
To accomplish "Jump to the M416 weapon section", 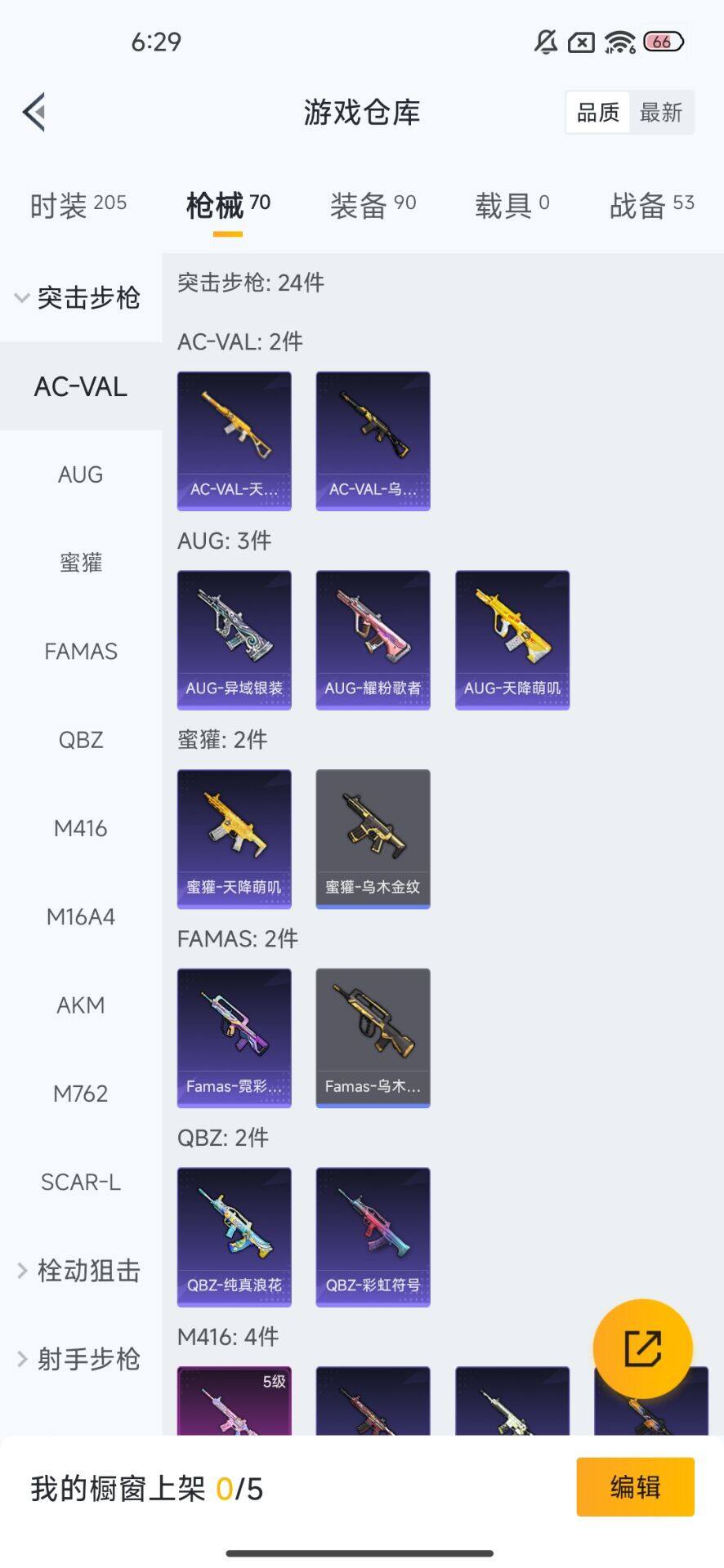I will pos(80,828).
